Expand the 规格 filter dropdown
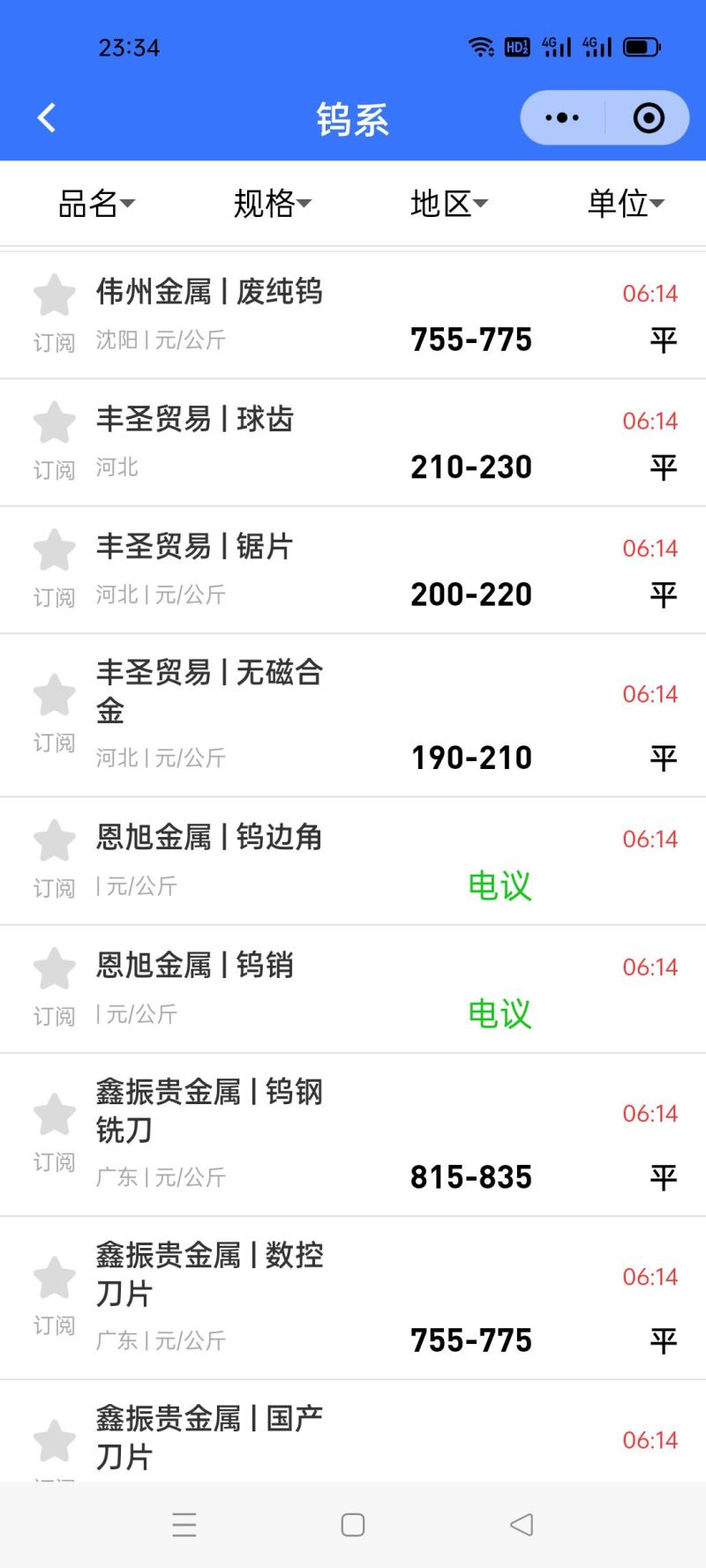The image size is (706, 1568). click(x=272, y=204)
